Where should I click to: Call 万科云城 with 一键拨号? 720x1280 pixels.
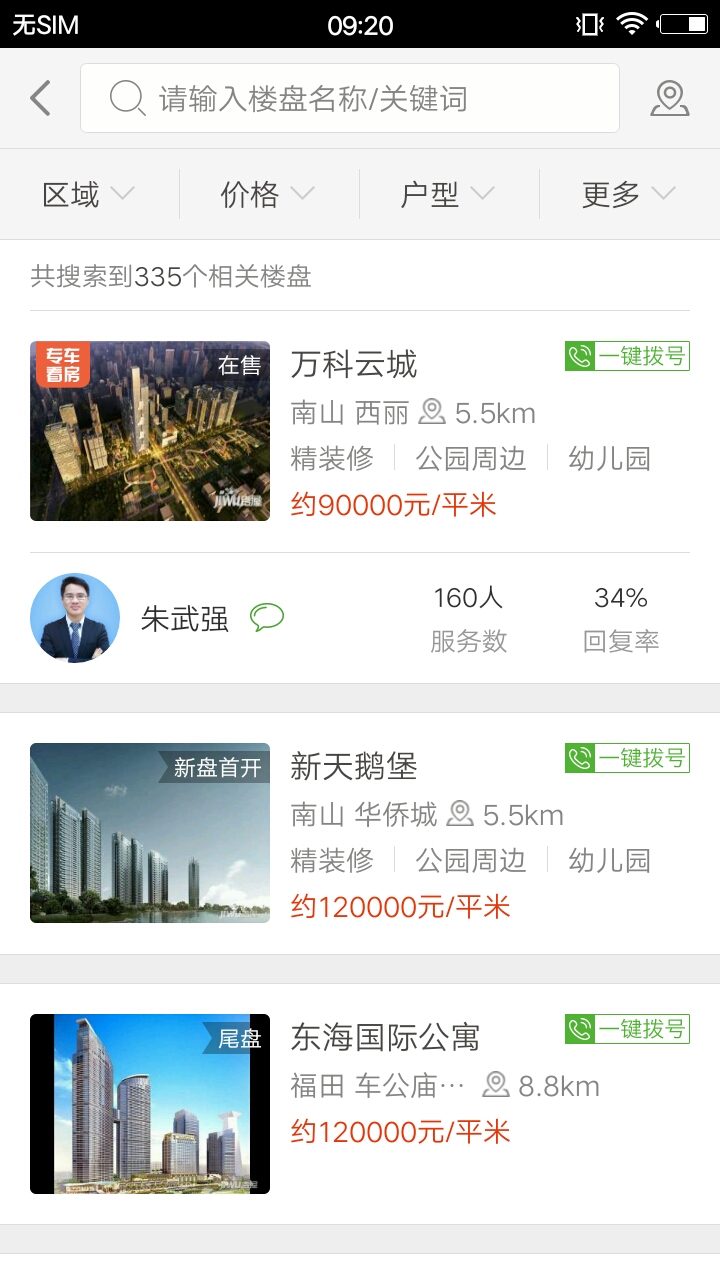point(627,356)
